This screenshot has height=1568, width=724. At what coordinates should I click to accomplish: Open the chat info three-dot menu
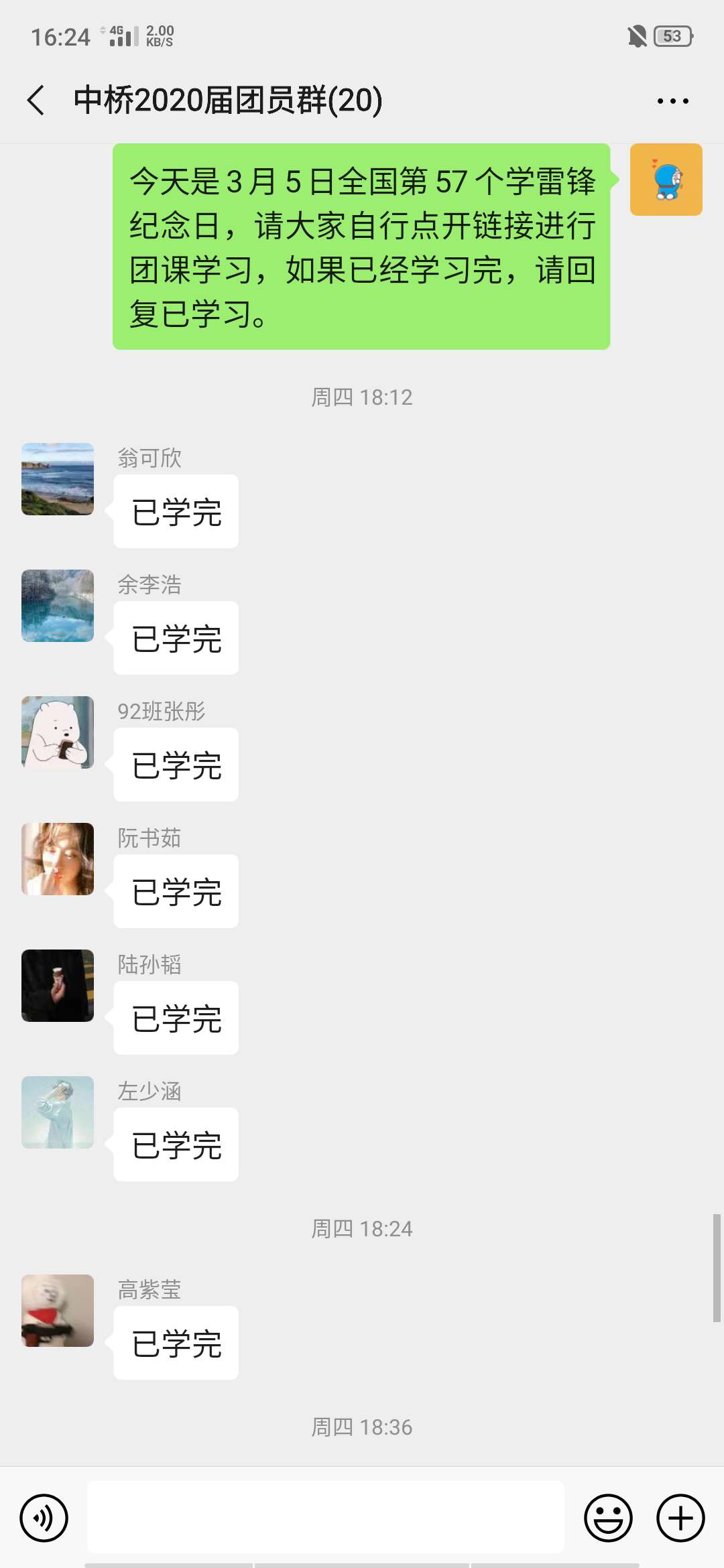pyautogui.click(x=672, y=101)
